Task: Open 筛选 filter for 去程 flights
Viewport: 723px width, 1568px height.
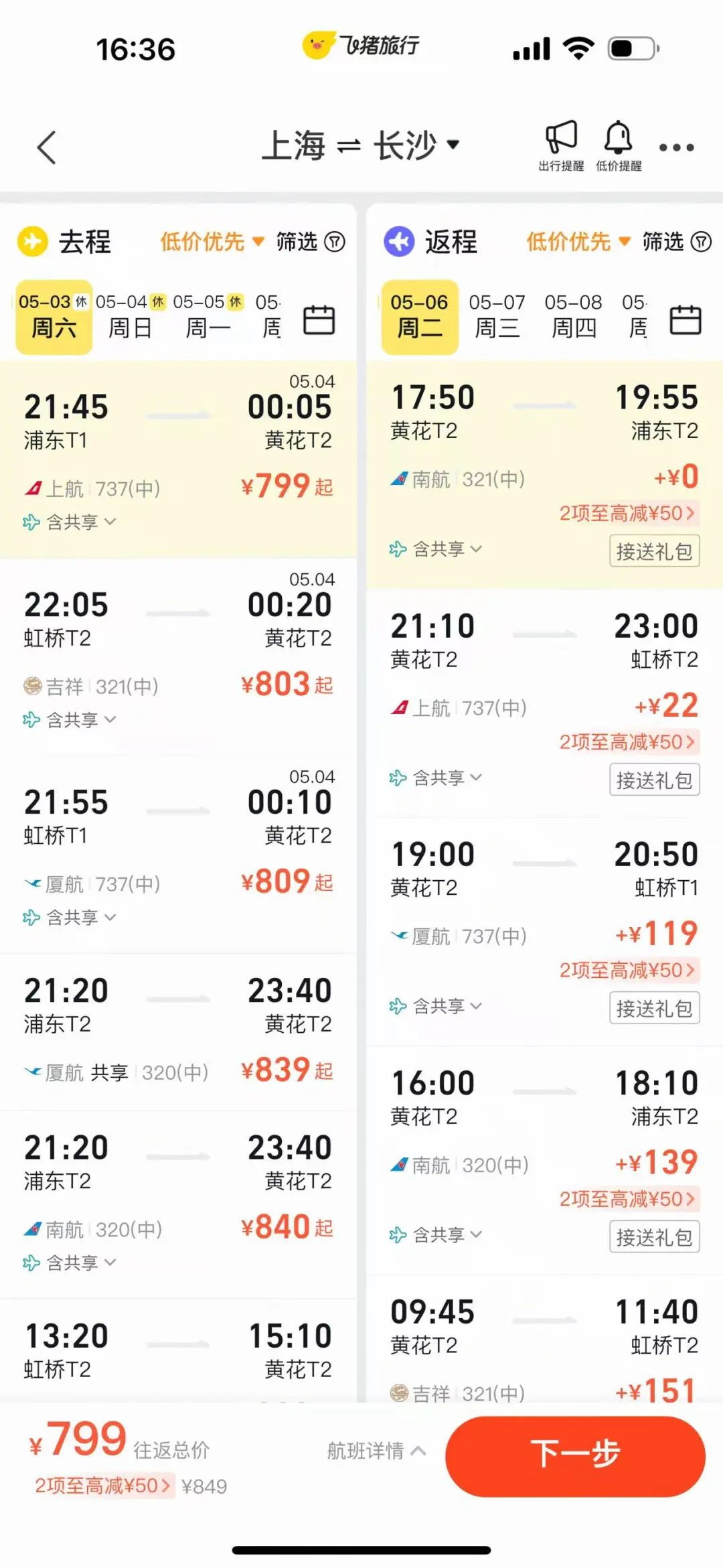Action: click(311, 242)
